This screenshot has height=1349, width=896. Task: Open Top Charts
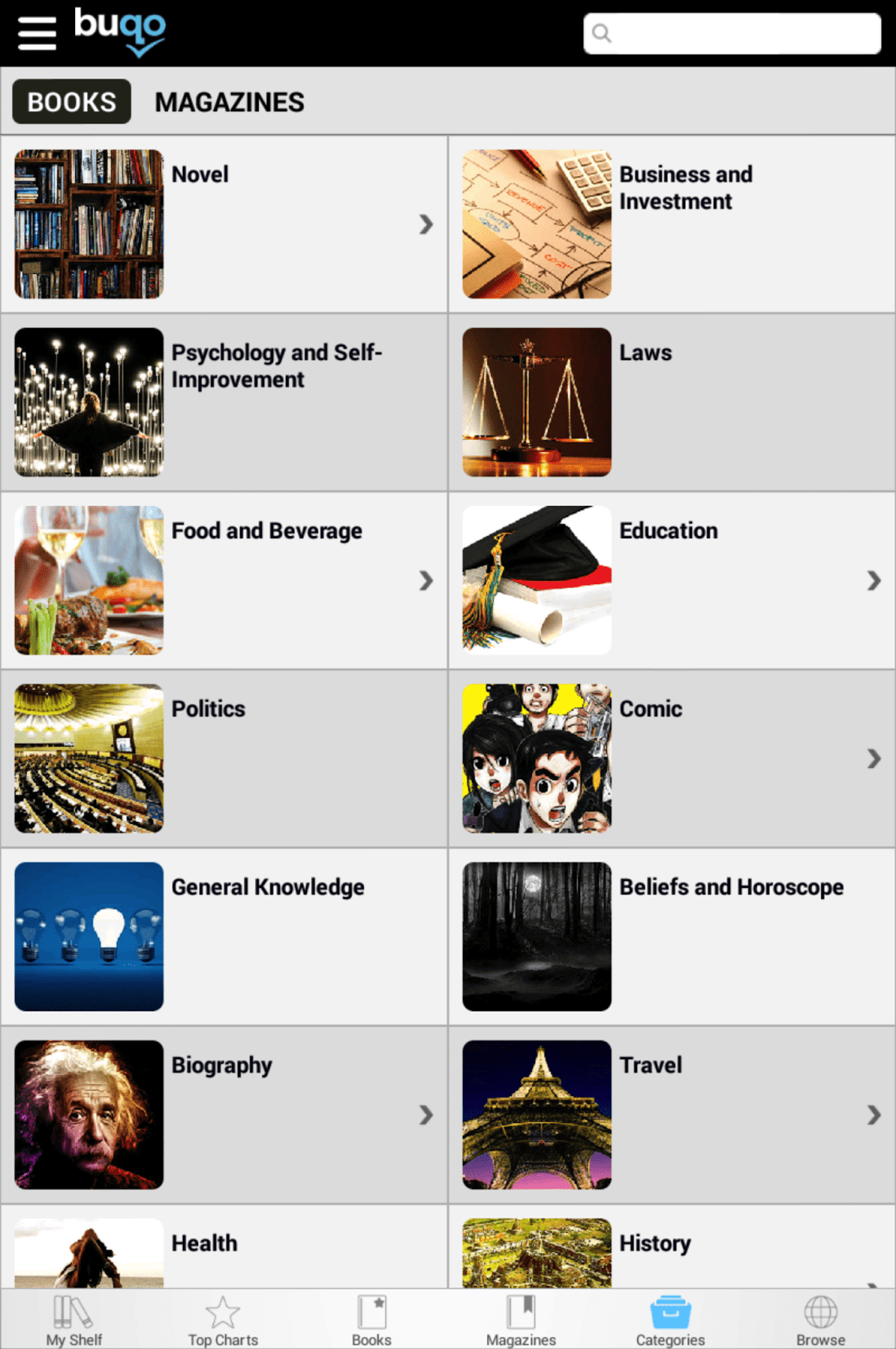click(223, 1320)
